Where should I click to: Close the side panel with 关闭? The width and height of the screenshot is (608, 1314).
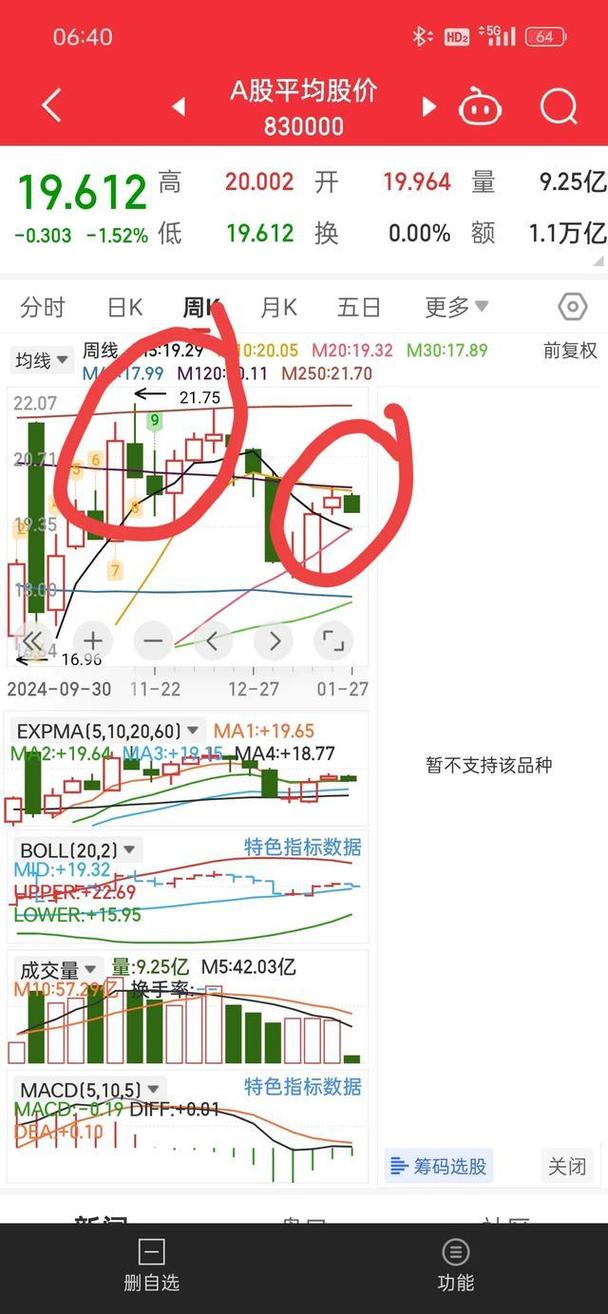(567, 1165)
